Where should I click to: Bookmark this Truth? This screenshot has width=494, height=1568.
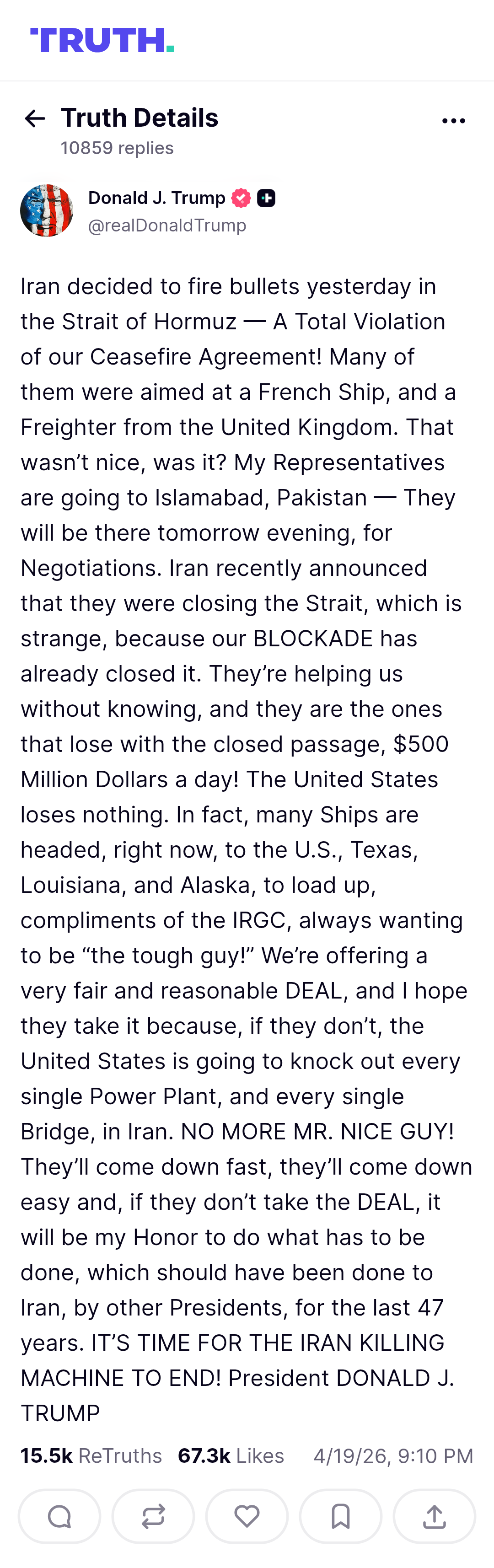coord(341,1516)
